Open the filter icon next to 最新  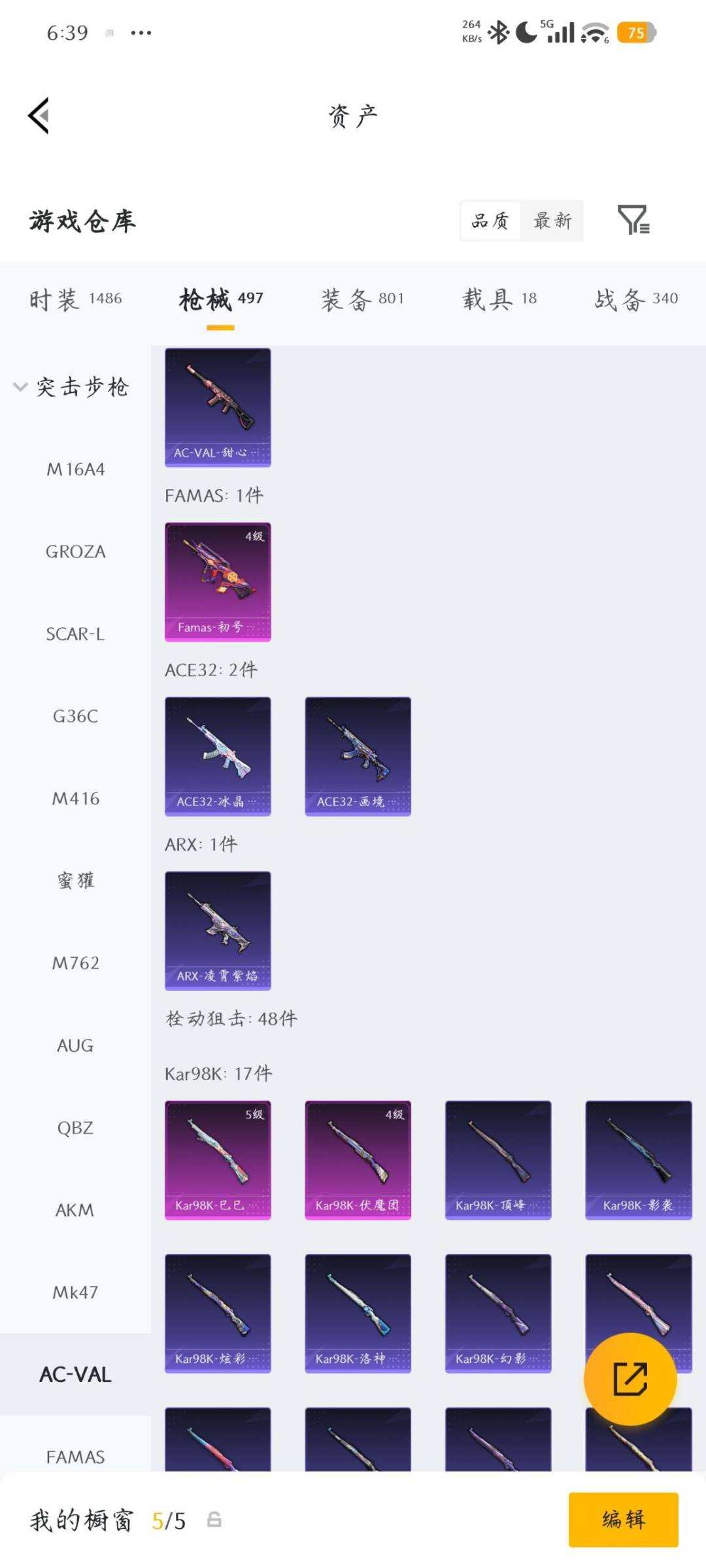pos(633,220)
